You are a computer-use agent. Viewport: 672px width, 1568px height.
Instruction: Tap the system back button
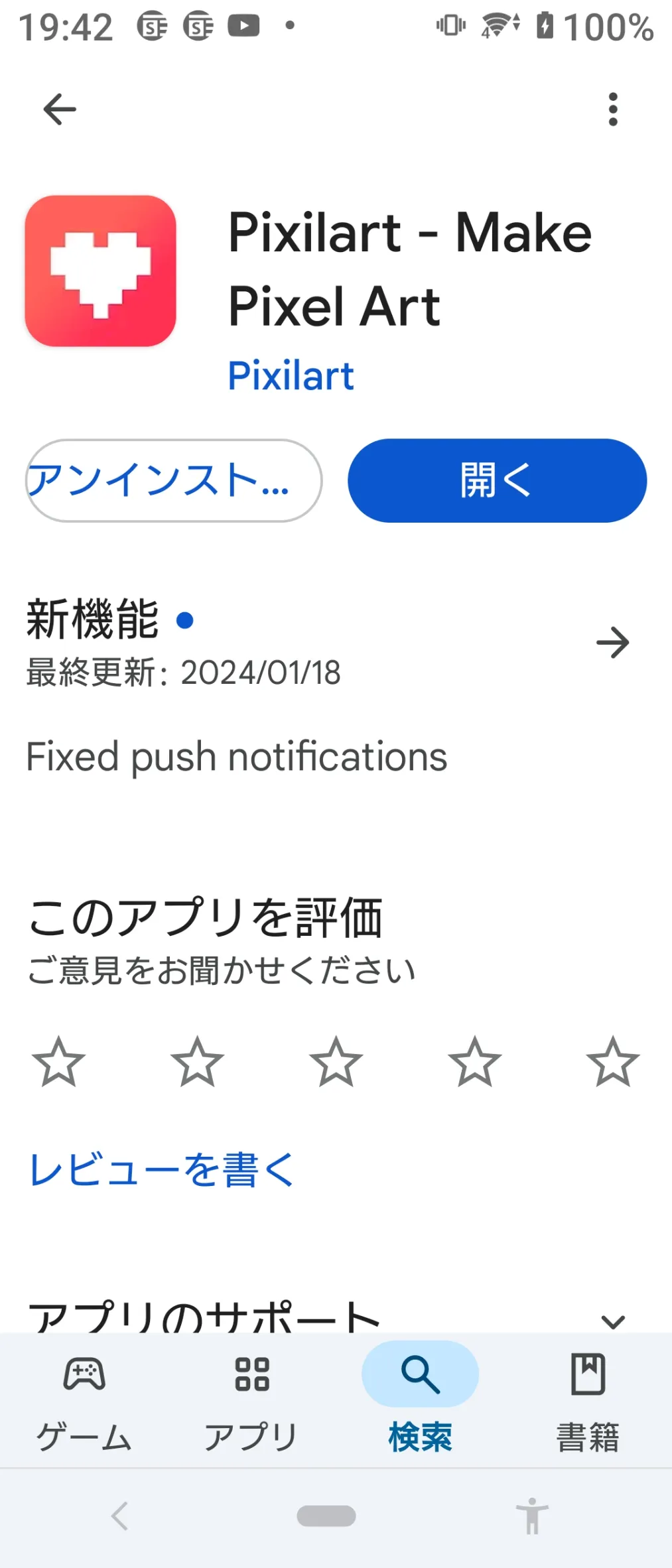pyautogui.click(x=120, y=1516)
